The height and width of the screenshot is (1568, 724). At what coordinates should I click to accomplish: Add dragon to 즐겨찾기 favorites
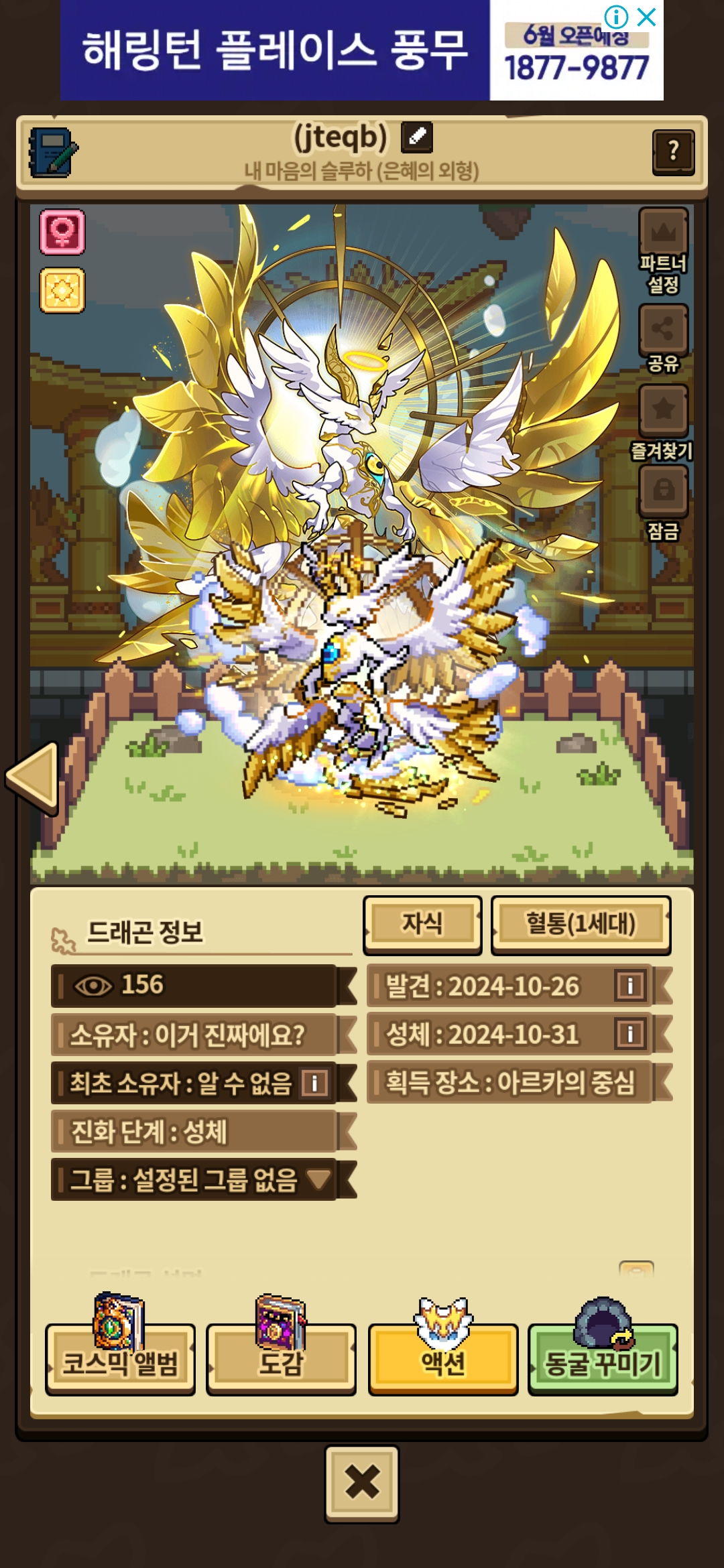[662, 422]
